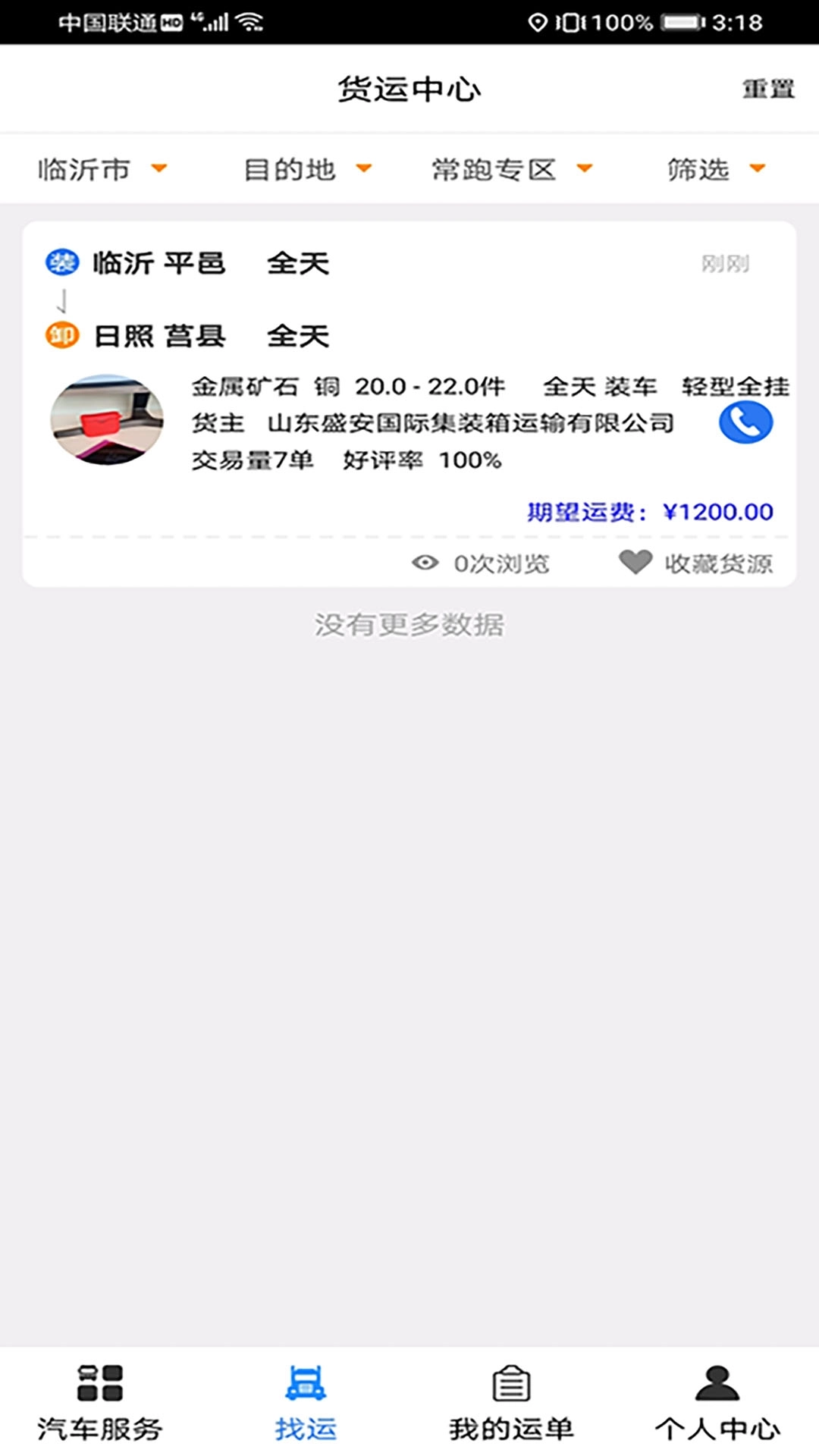
Task: Tap the phone icon to call the shipper
Action: tap(747, 423)
